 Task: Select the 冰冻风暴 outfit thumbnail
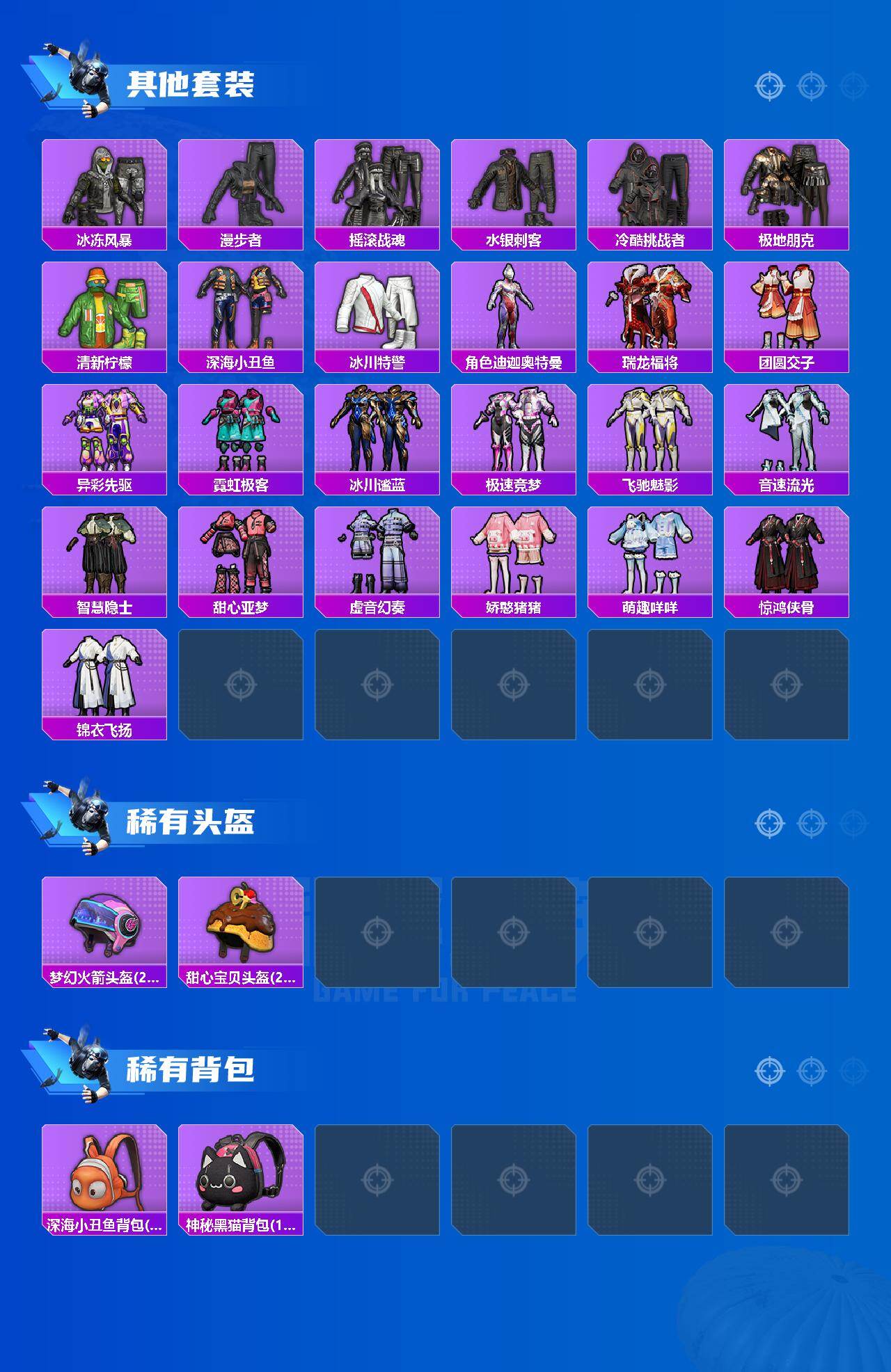(103, 188)
